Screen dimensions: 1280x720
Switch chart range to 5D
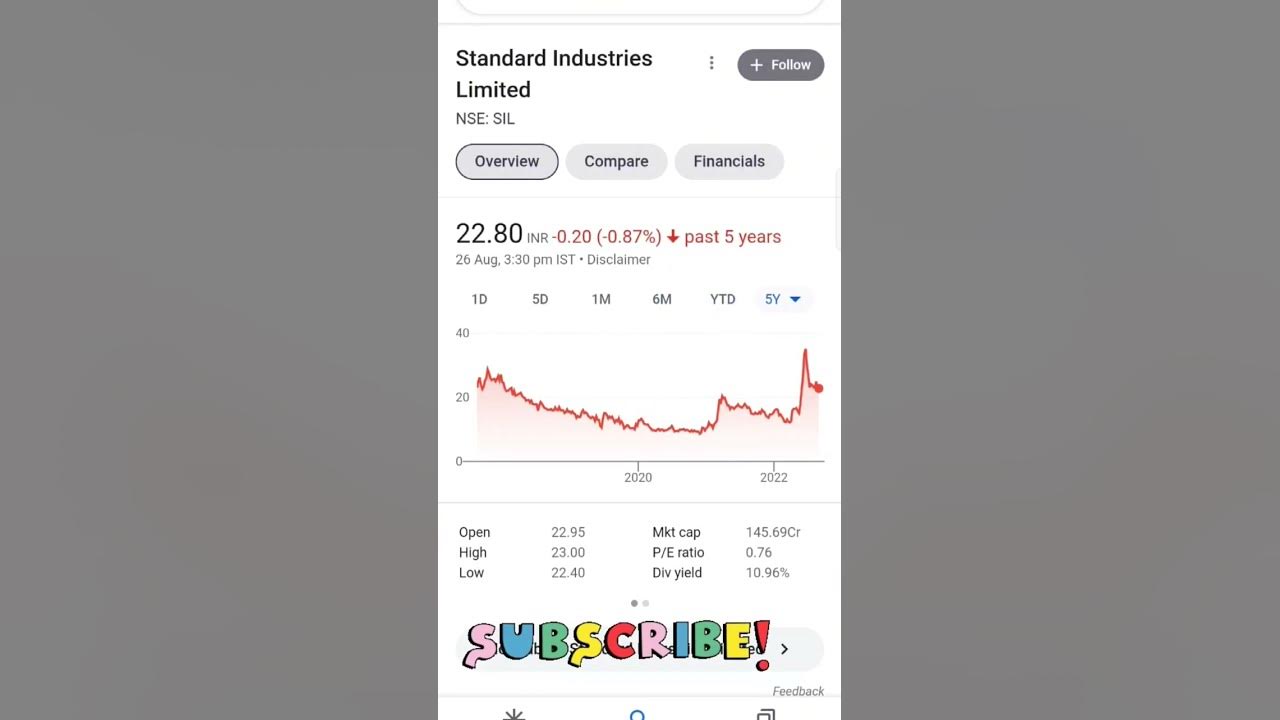pos(540,299)
